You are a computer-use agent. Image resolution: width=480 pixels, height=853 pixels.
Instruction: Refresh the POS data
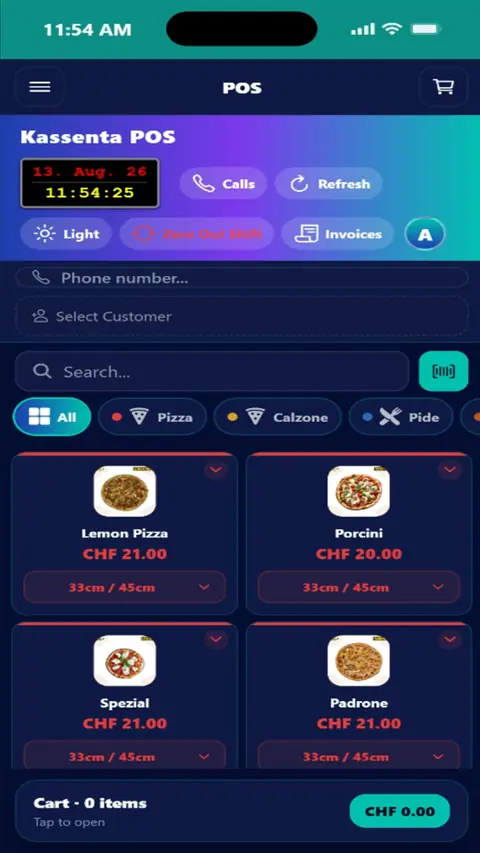[329, 184]
